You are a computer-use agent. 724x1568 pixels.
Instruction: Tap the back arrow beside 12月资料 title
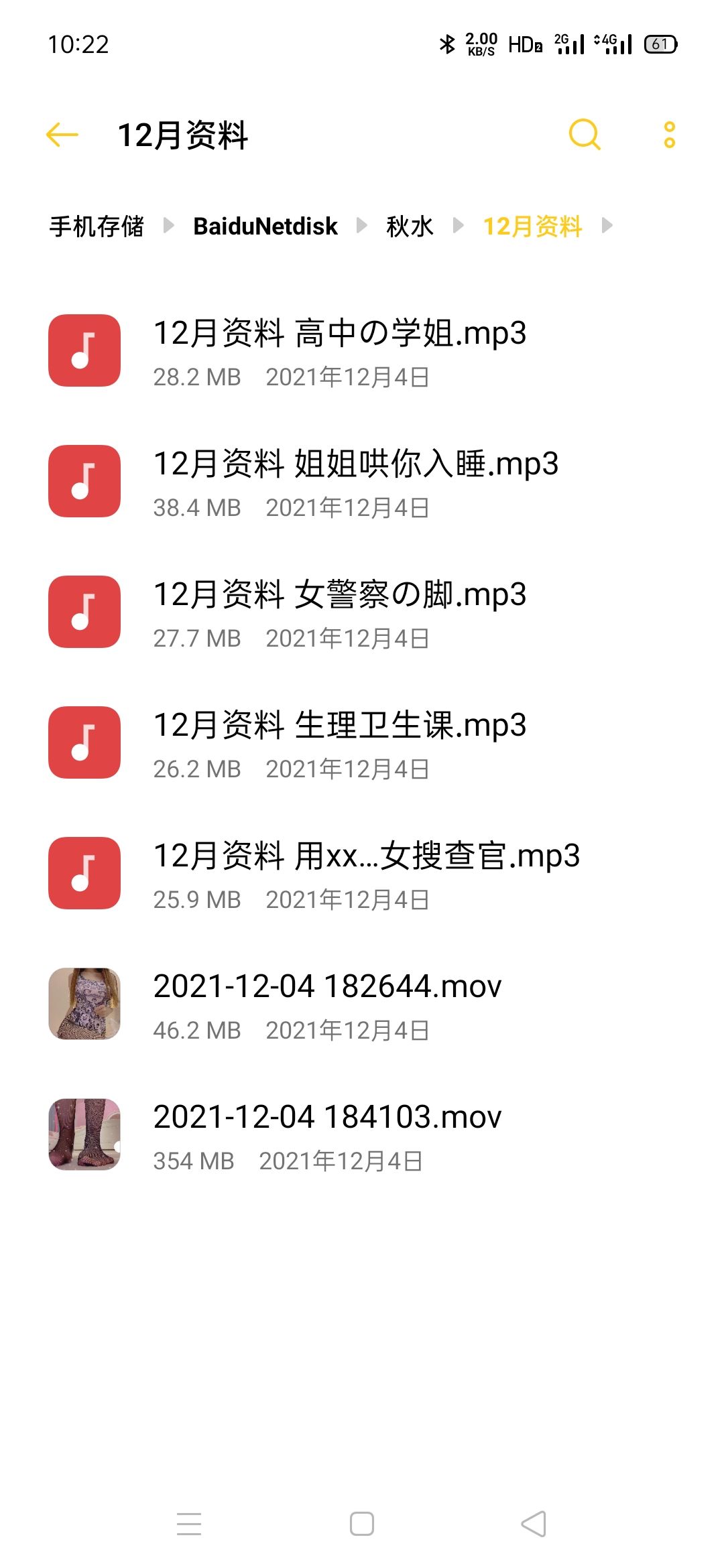pos(60,136)
